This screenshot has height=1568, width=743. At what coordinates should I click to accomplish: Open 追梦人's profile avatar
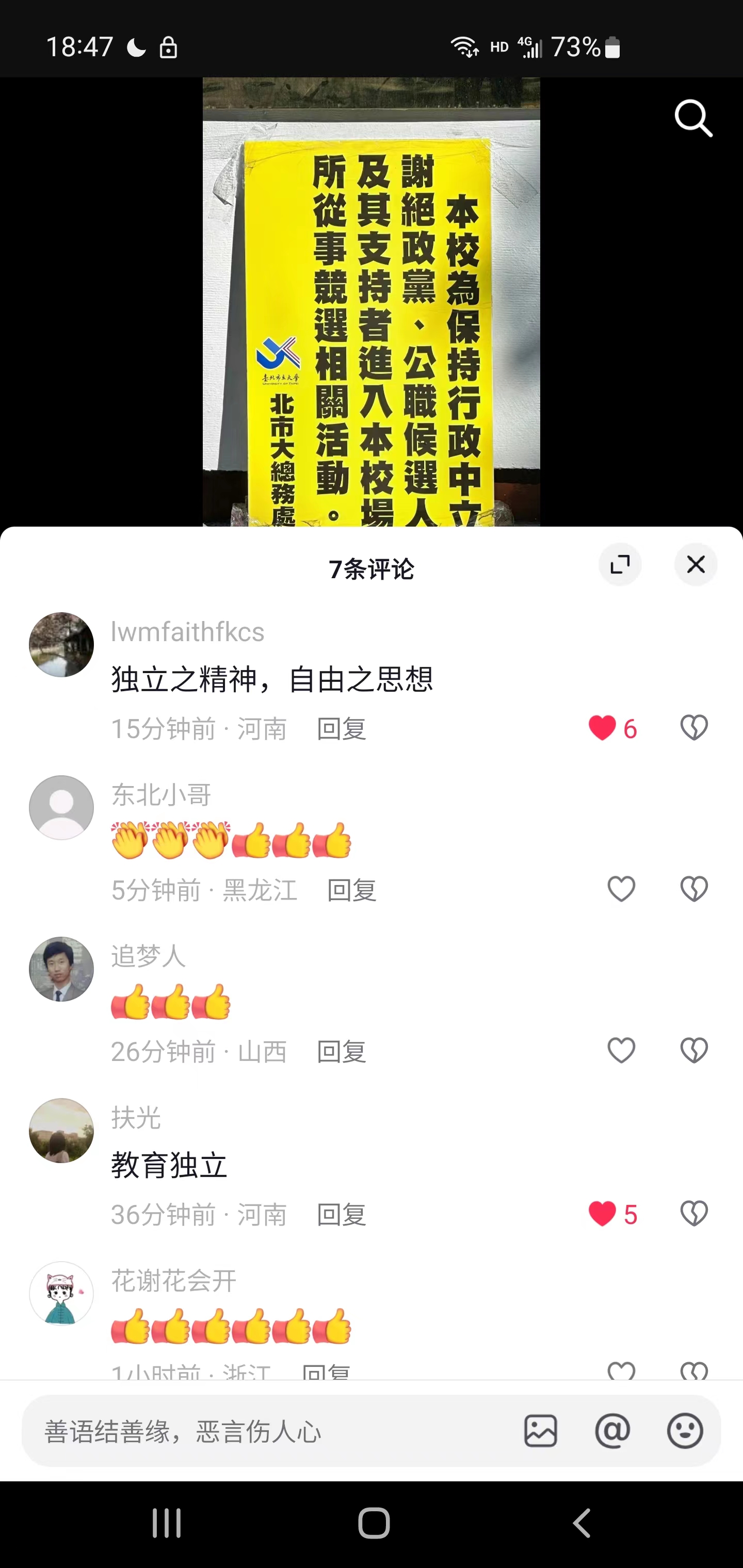[x=61, y=969]
